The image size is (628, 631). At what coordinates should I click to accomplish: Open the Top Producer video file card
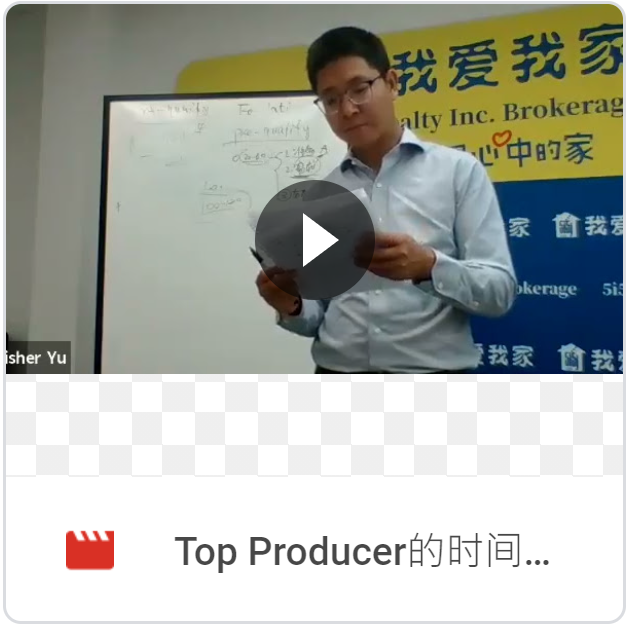point(362,551)
